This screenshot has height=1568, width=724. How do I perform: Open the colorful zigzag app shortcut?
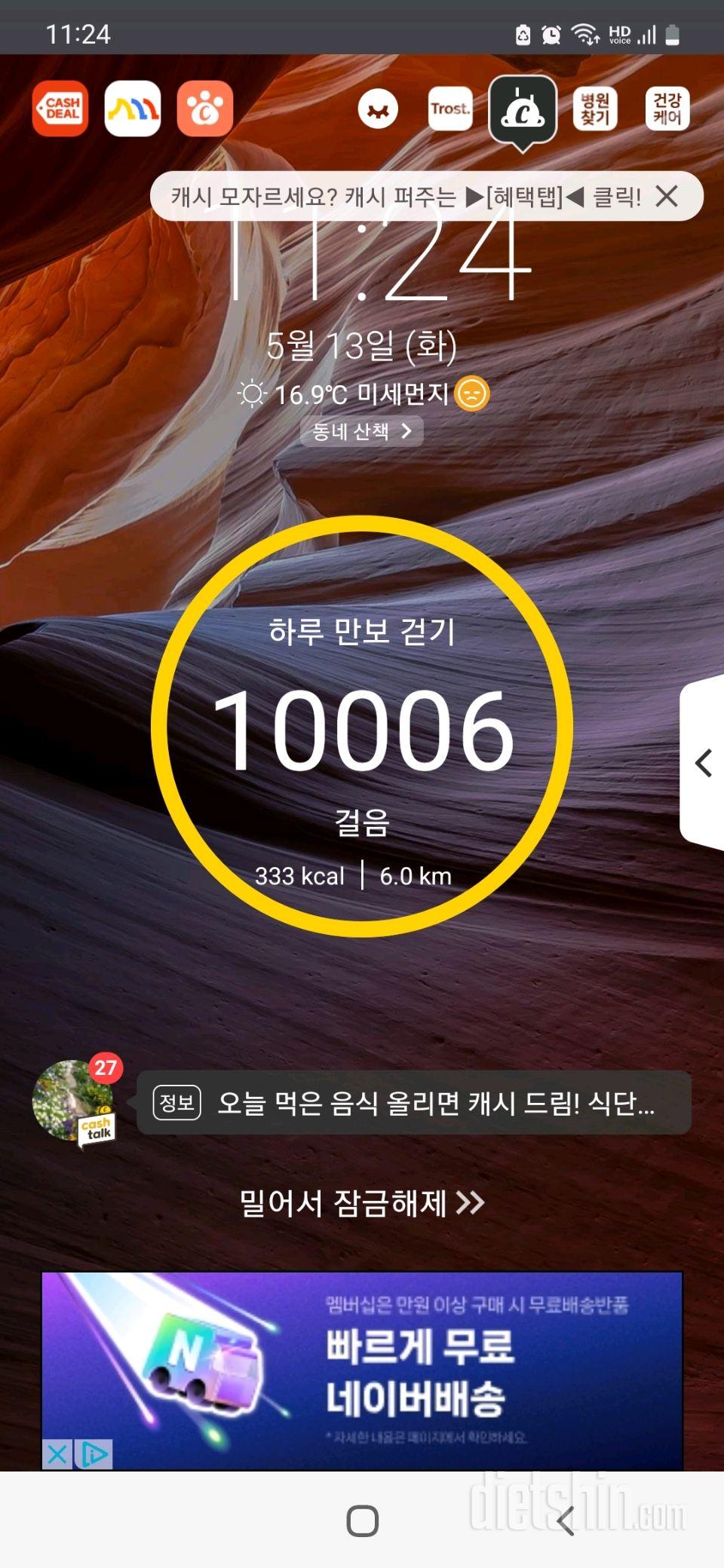[x=133, y=109]
